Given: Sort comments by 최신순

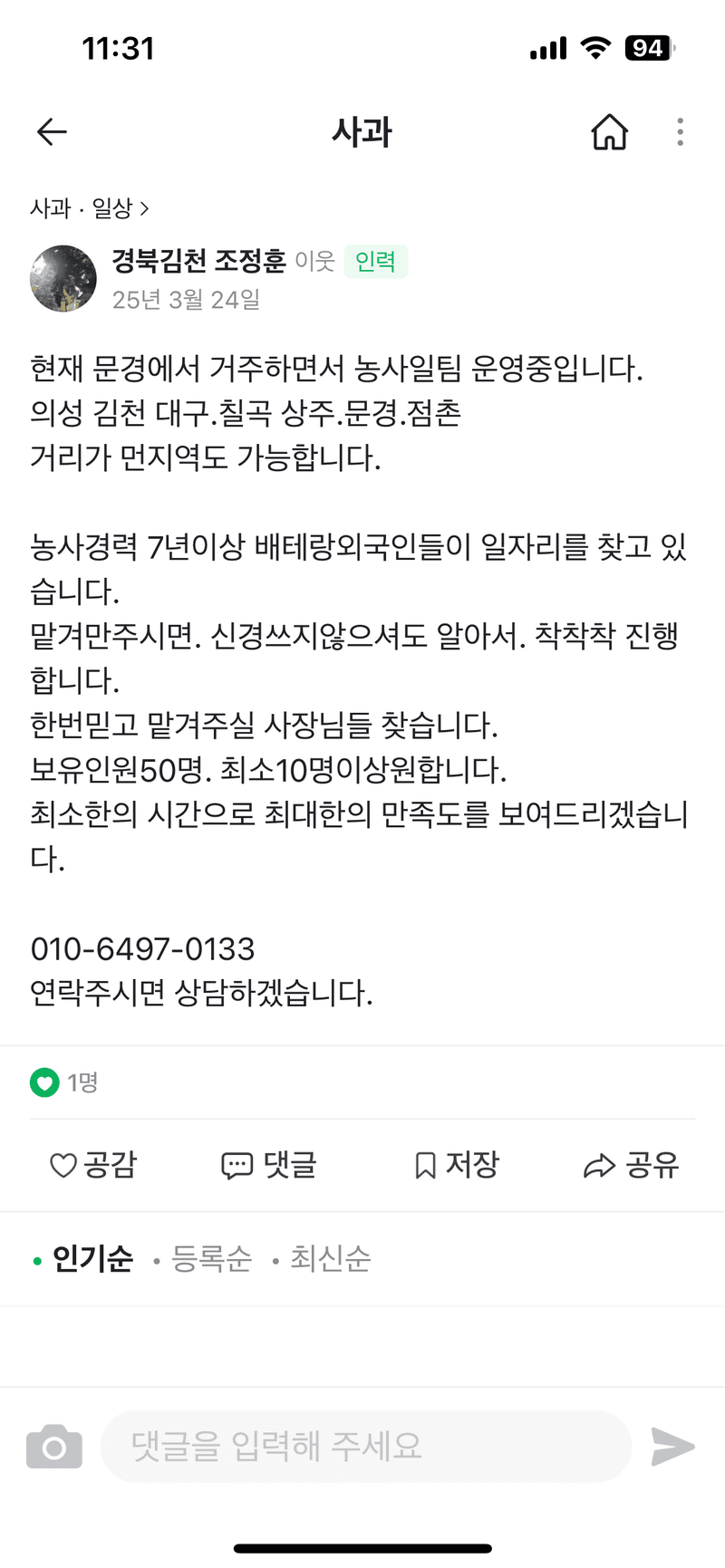Looking at the screenshot, I should (329, 1259).
